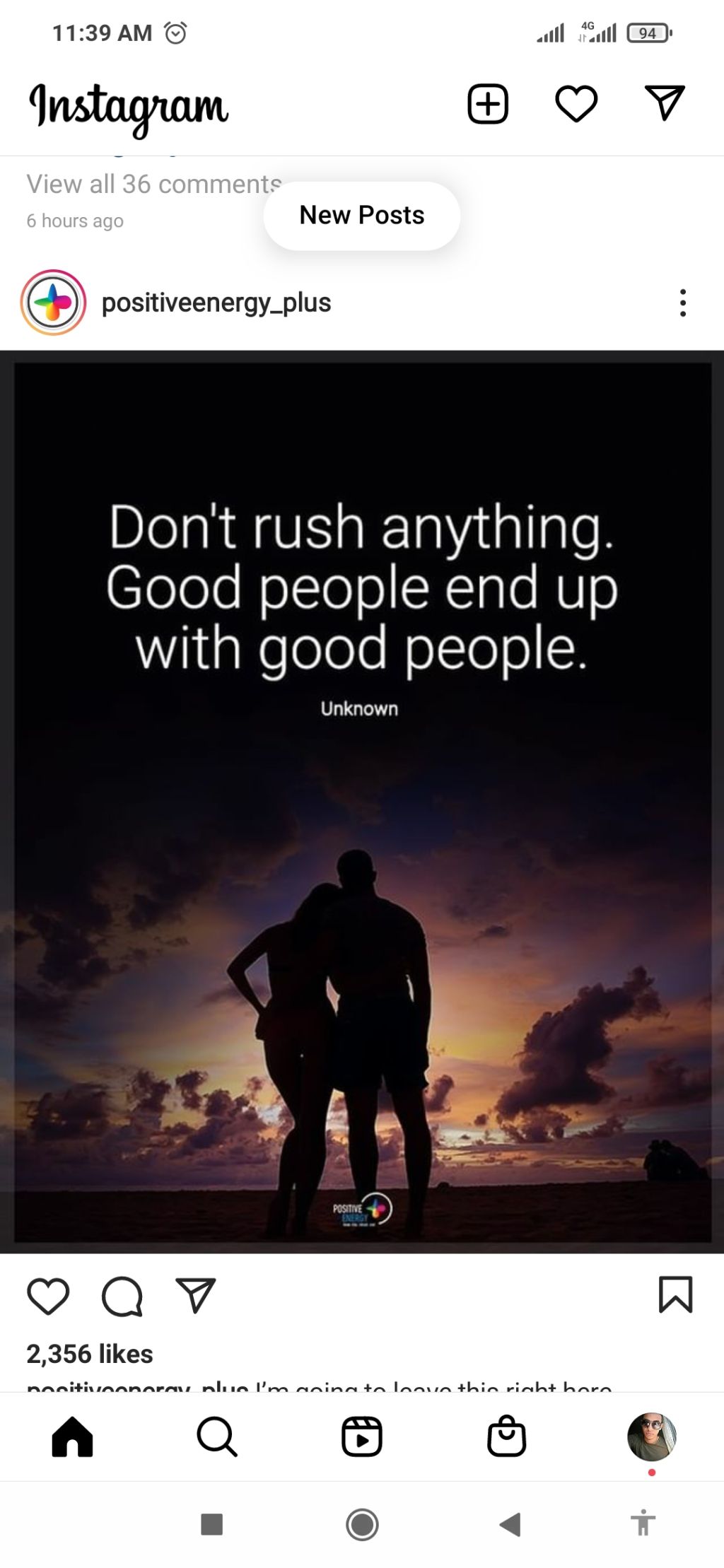724x1568 pixels.
Task: Comment on the positiveenergy_plus post
Action: coord(122,1296)
